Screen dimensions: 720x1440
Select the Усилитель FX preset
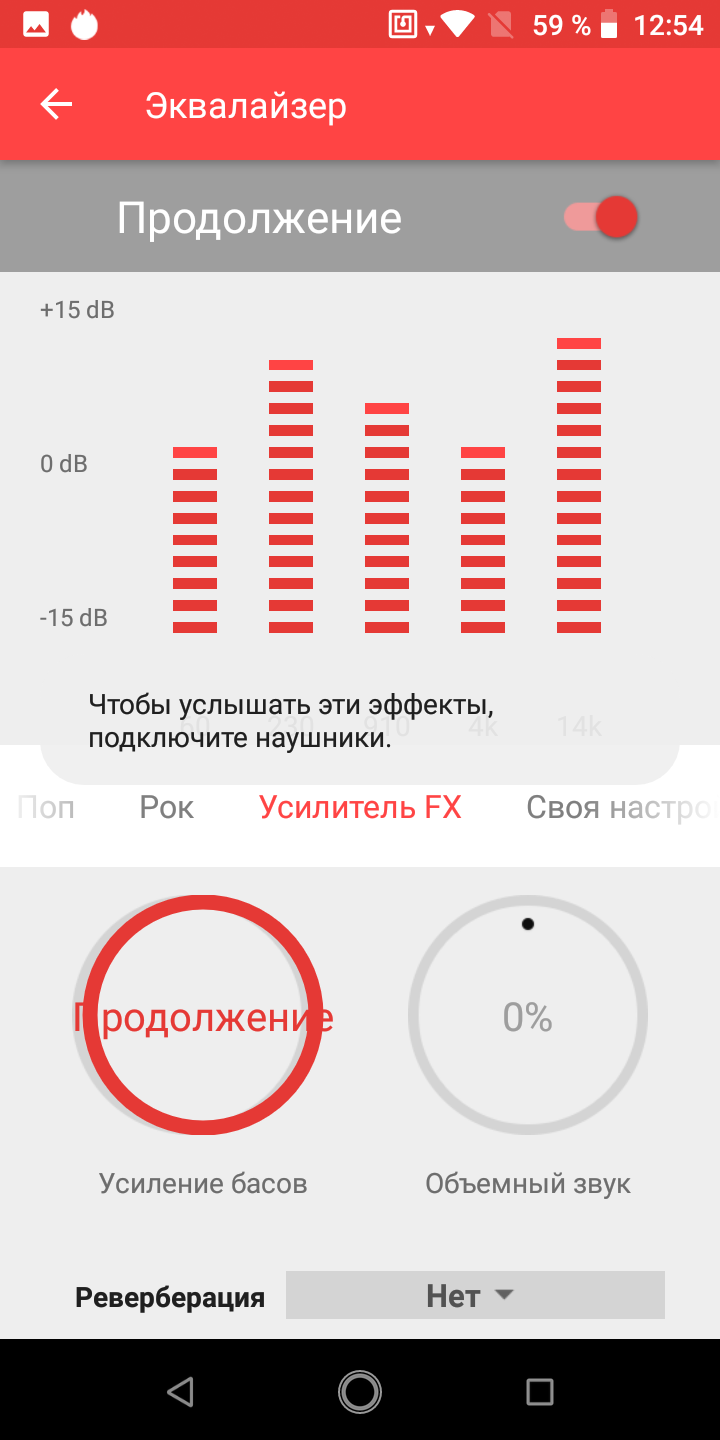click(x=360, y=807)
